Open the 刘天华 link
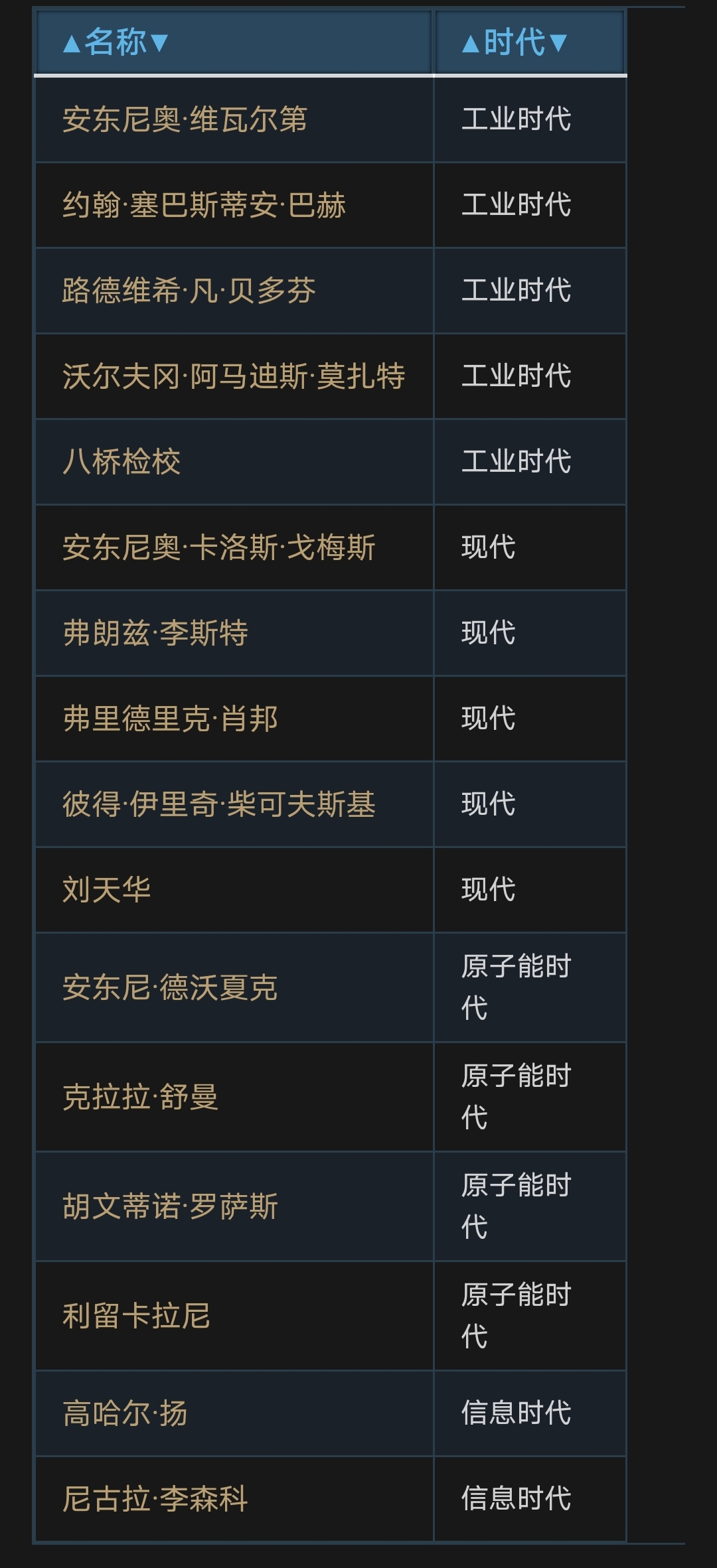This screenshot has height=1568, width=717. [107, 890]
